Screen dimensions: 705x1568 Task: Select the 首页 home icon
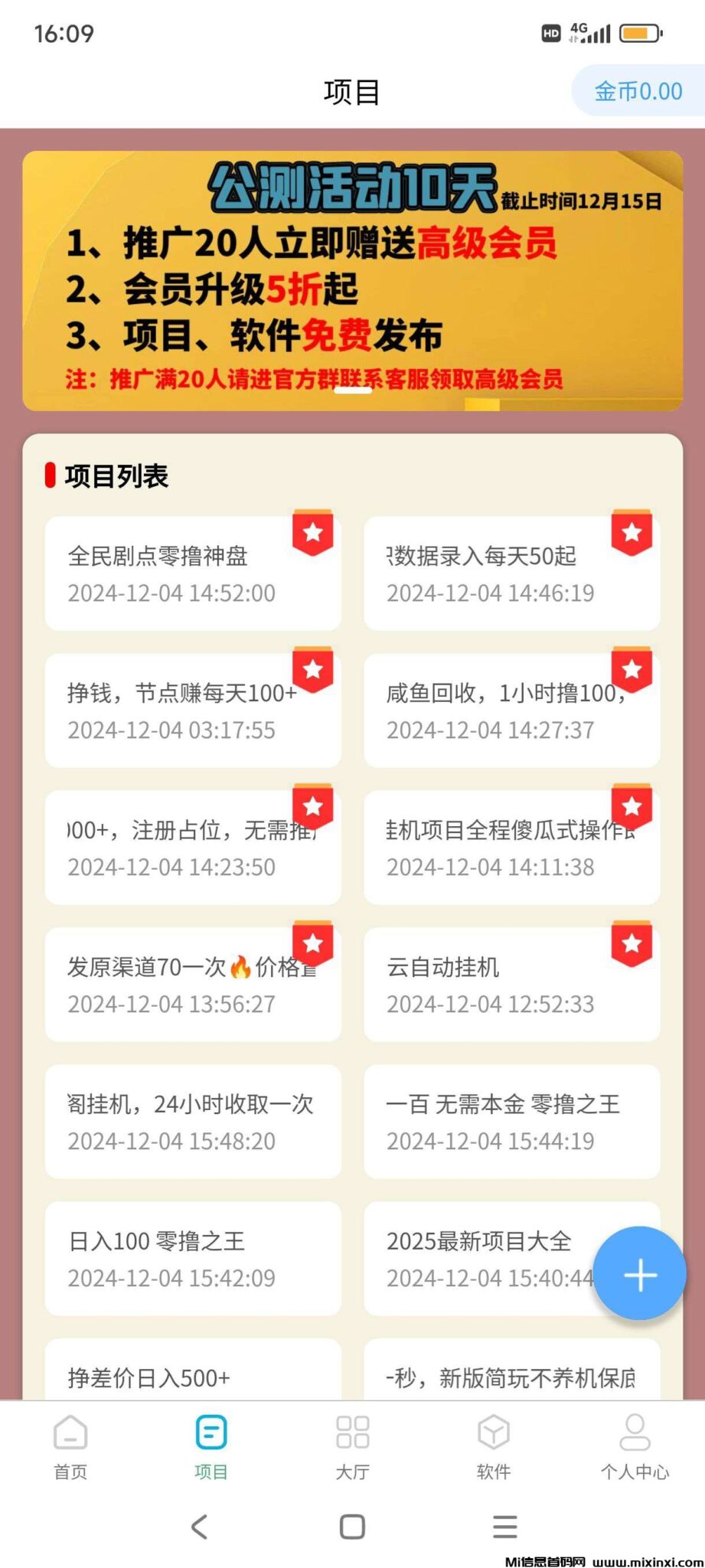pyautogui.click(x=70, y=1439)
